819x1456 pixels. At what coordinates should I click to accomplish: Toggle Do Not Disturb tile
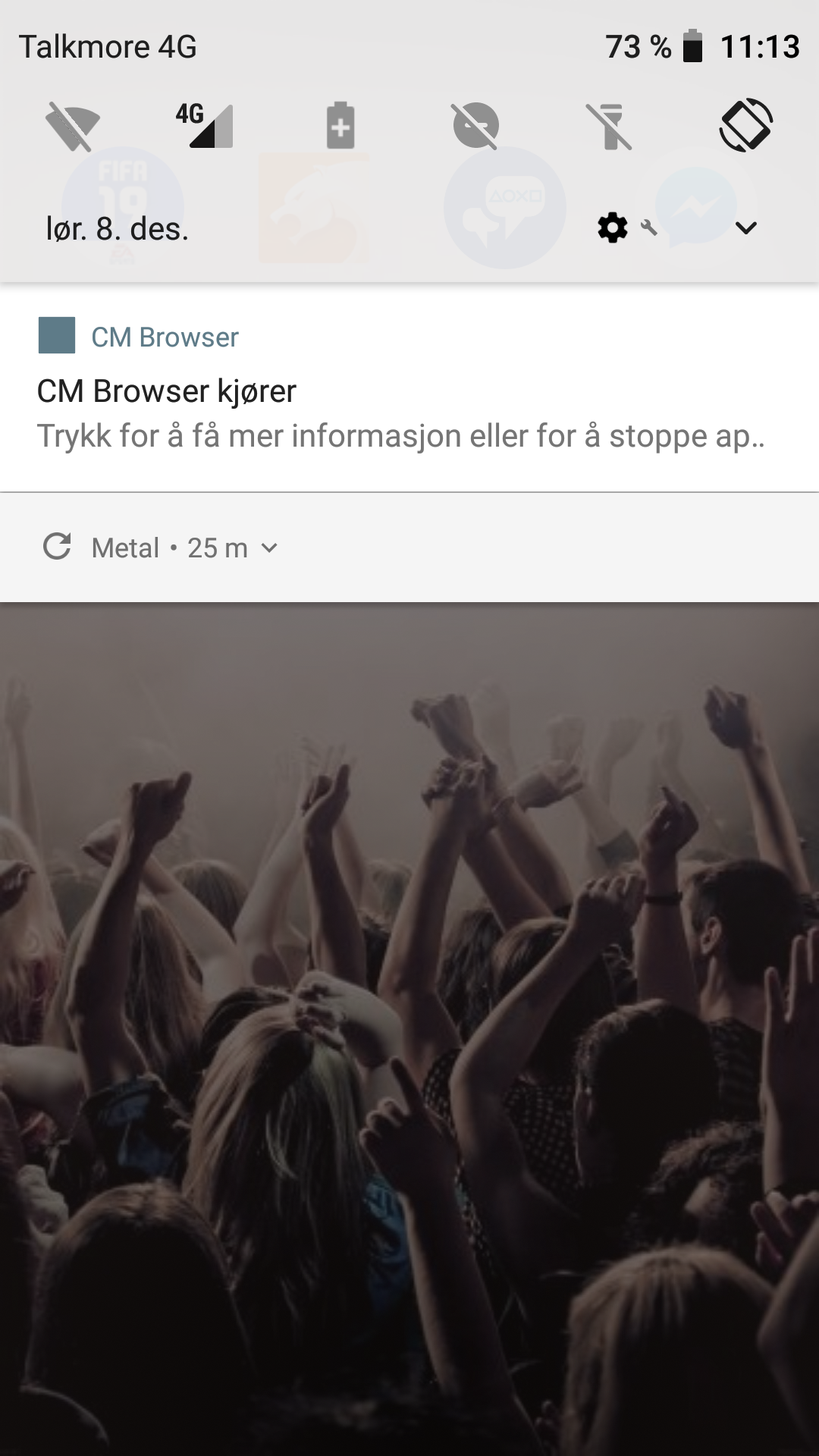475,126
